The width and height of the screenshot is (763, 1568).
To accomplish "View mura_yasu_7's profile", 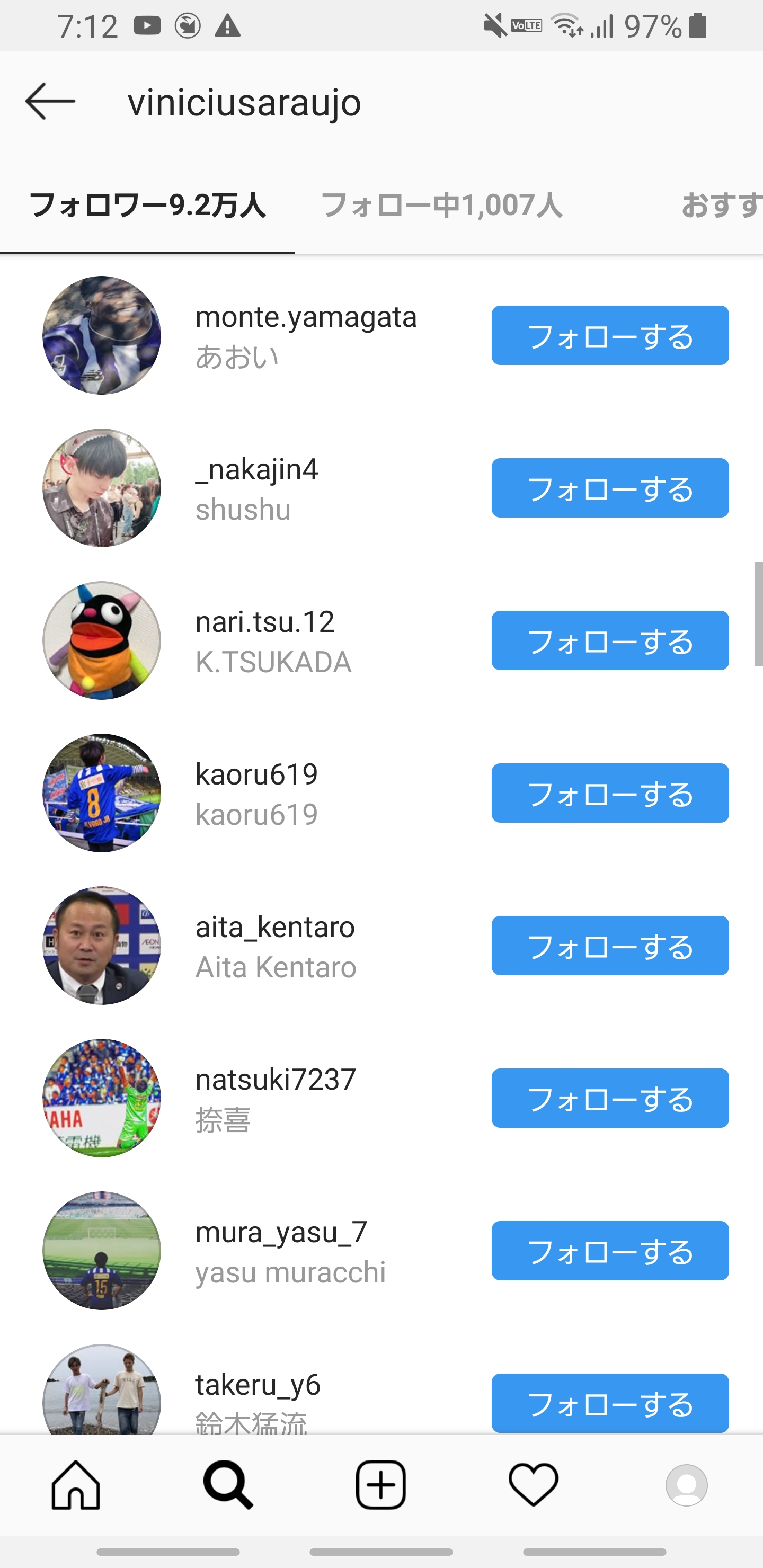I will [x=281, y=1233].
